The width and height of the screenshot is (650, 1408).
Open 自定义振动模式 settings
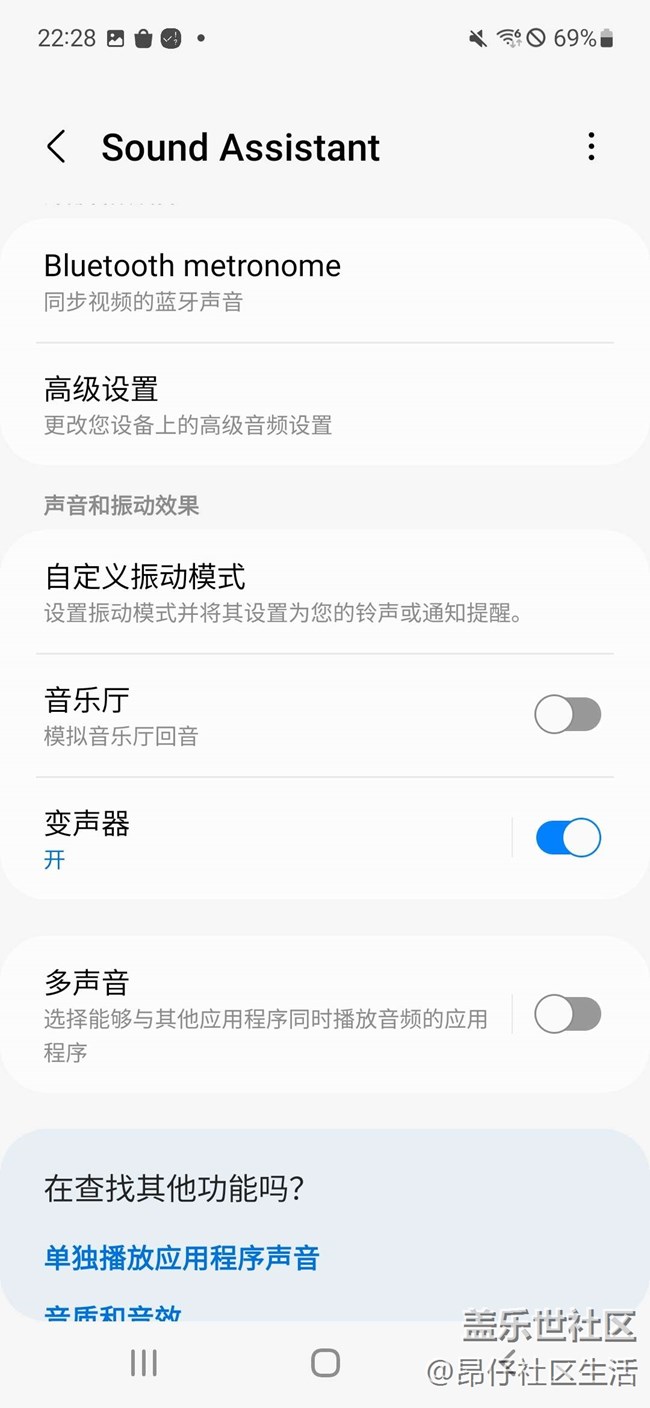click(x=300, y=592)
